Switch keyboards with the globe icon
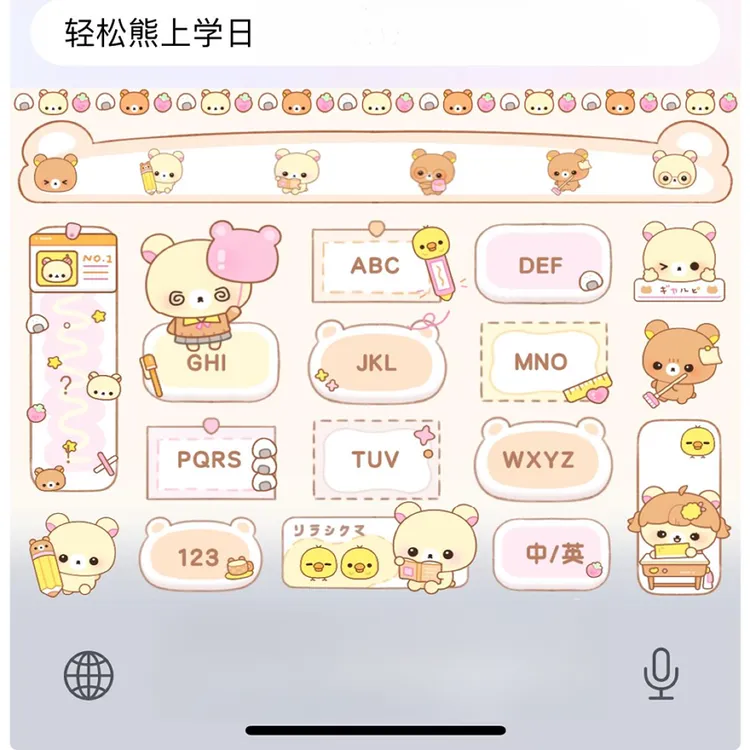This screenshot has width=750, height=750. click(x=89, y=675)
